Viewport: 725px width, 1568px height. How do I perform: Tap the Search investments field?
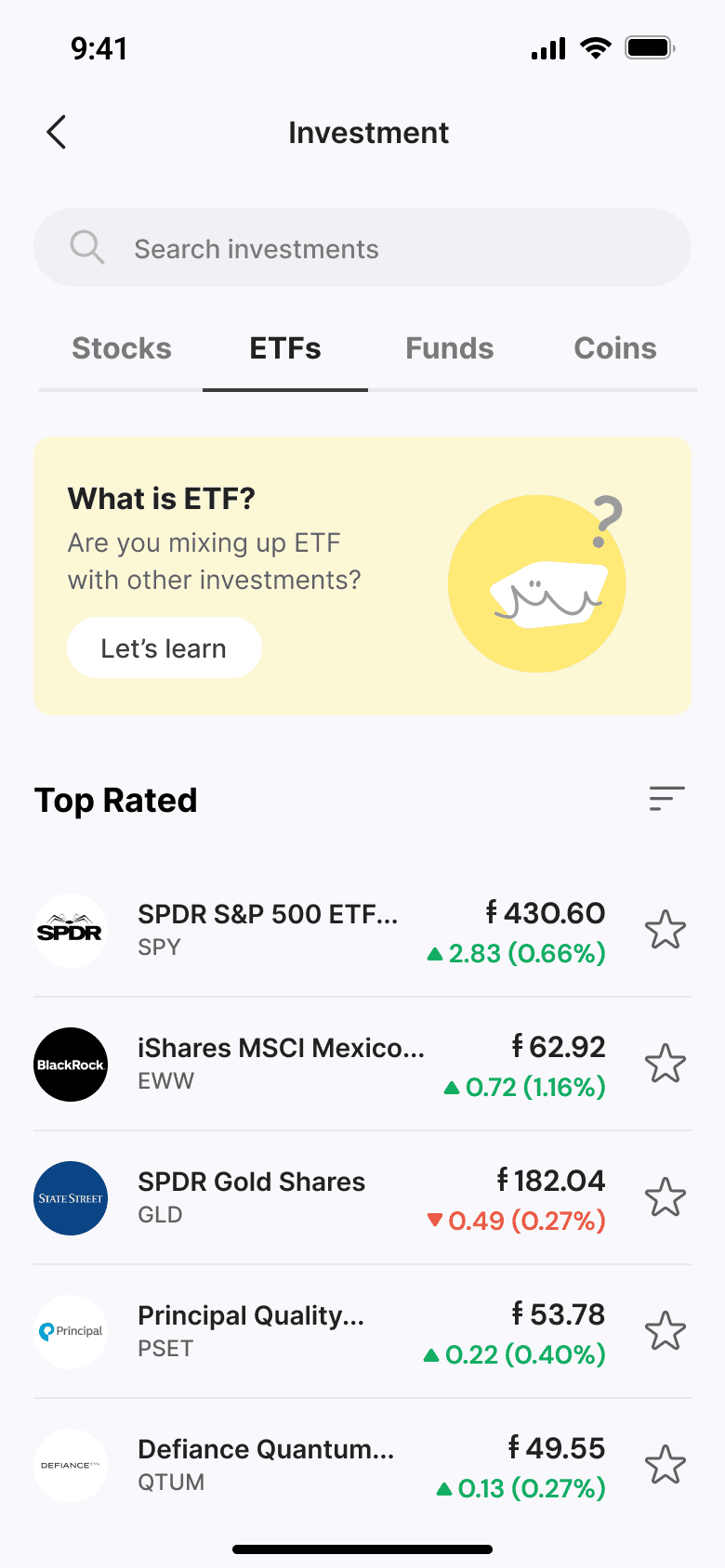[362, 248]
